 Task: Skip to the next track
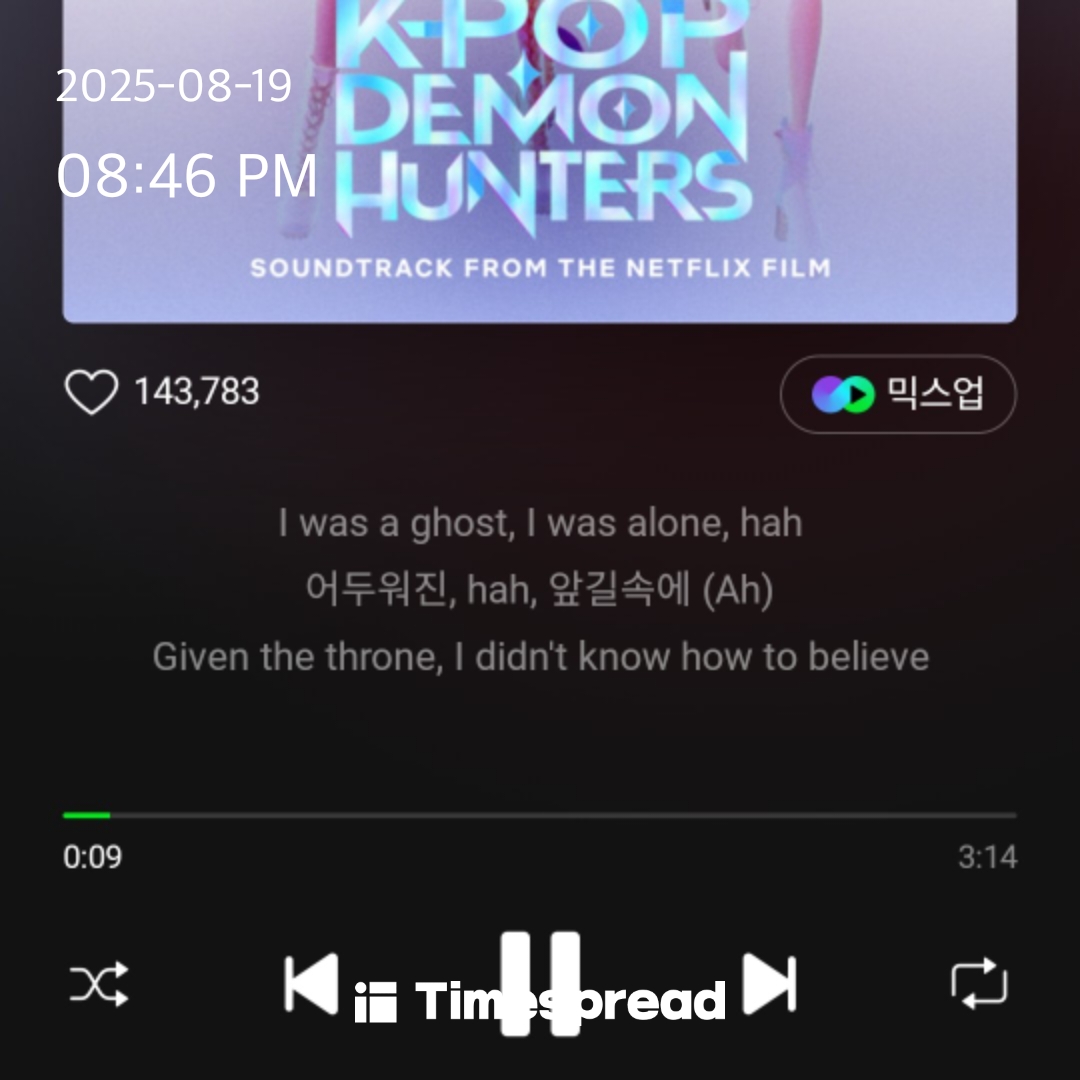(769, 984)
